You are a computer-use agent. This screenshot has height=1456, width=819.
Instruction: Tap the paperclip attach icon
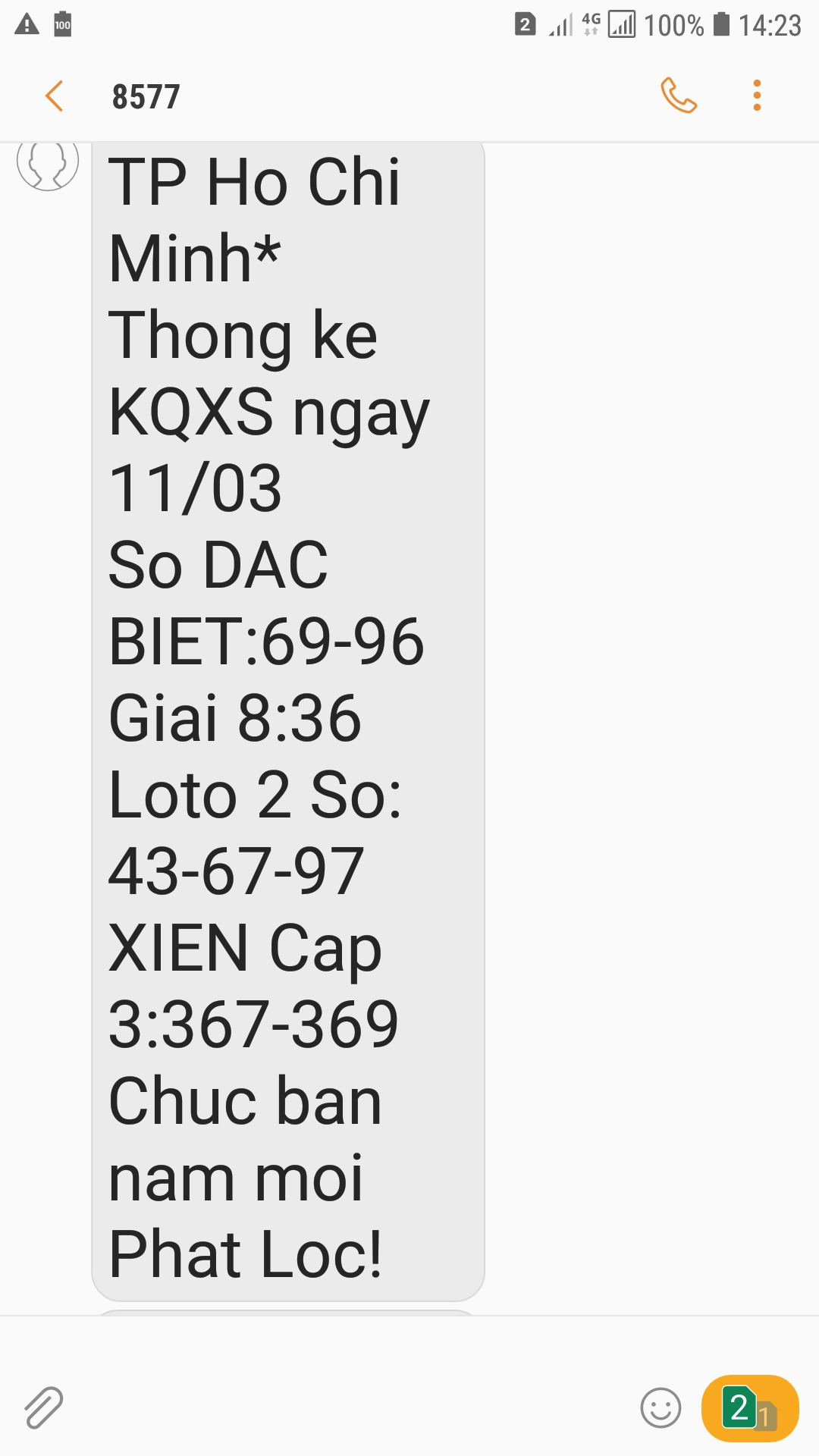coord(43,1408)
